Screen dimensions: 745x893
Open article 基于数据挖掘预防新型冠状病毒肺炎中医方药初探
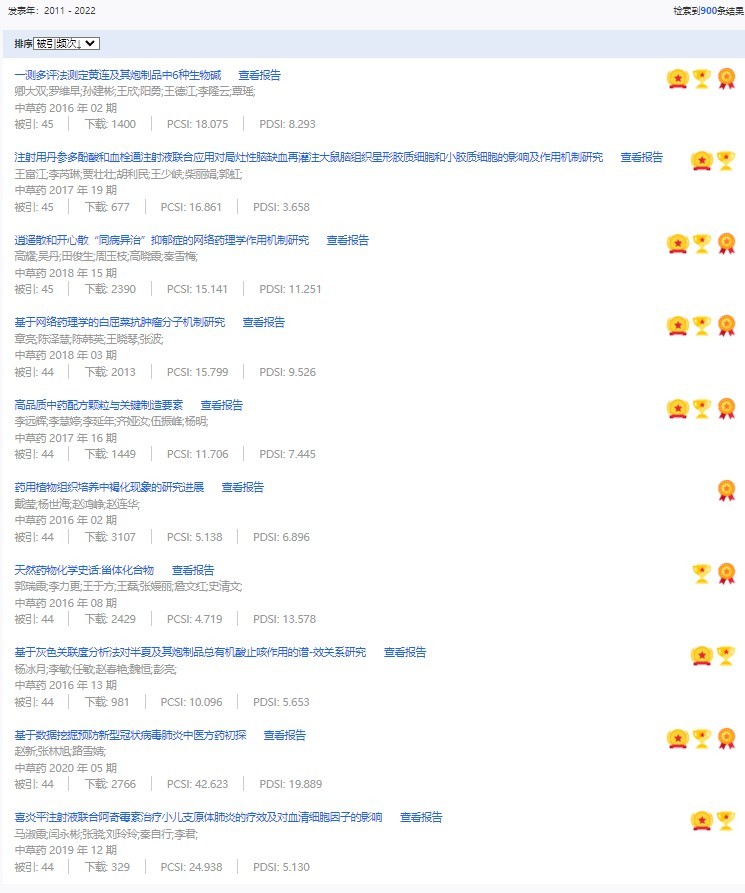(x=130, y=735)
